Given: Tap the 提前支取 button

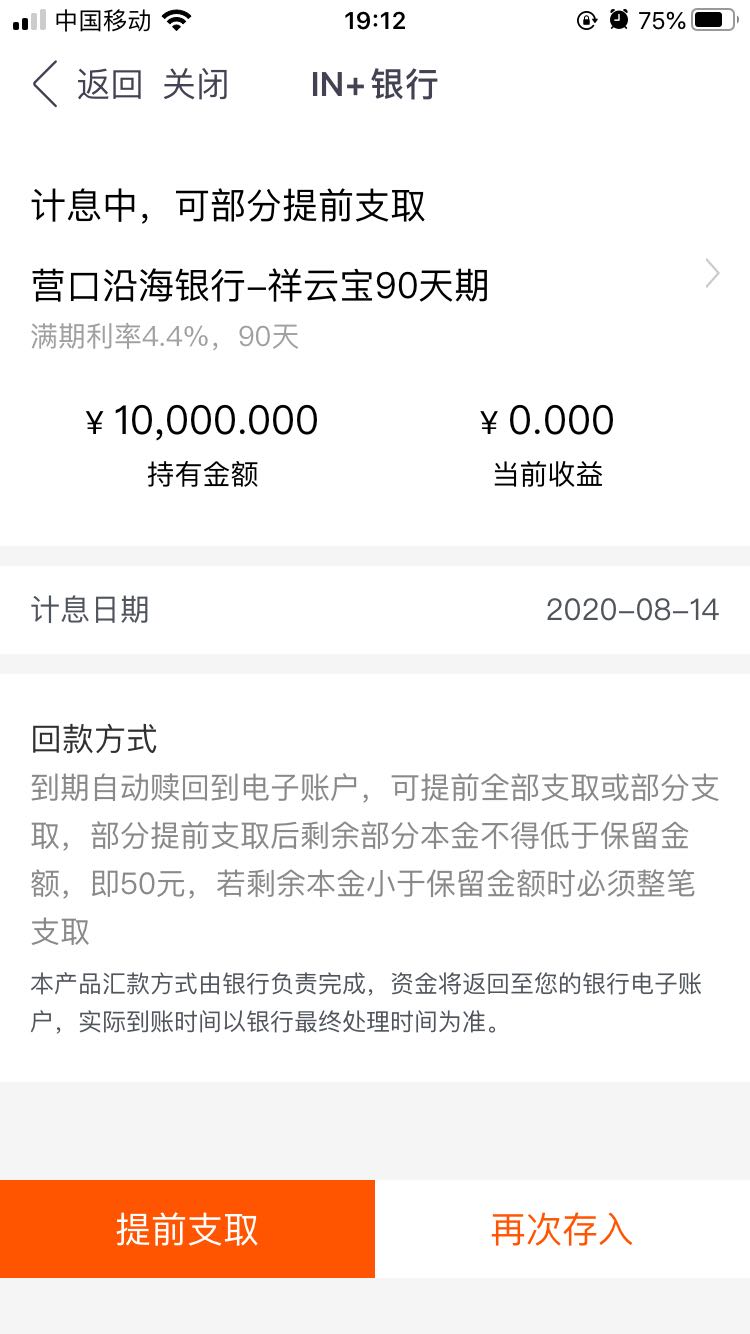Looking at the screenshot, I should pyautogui.click(x=187, y=1229).
